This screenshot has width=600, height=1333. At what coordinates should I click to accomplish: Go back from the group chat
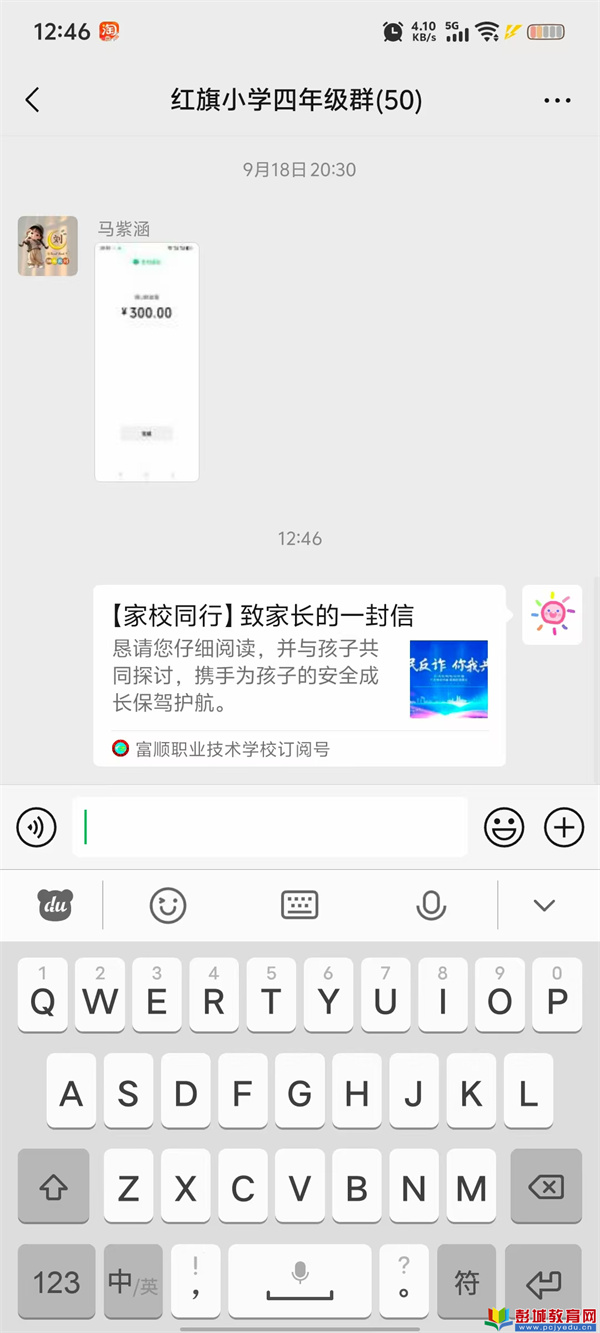[32, 100]
